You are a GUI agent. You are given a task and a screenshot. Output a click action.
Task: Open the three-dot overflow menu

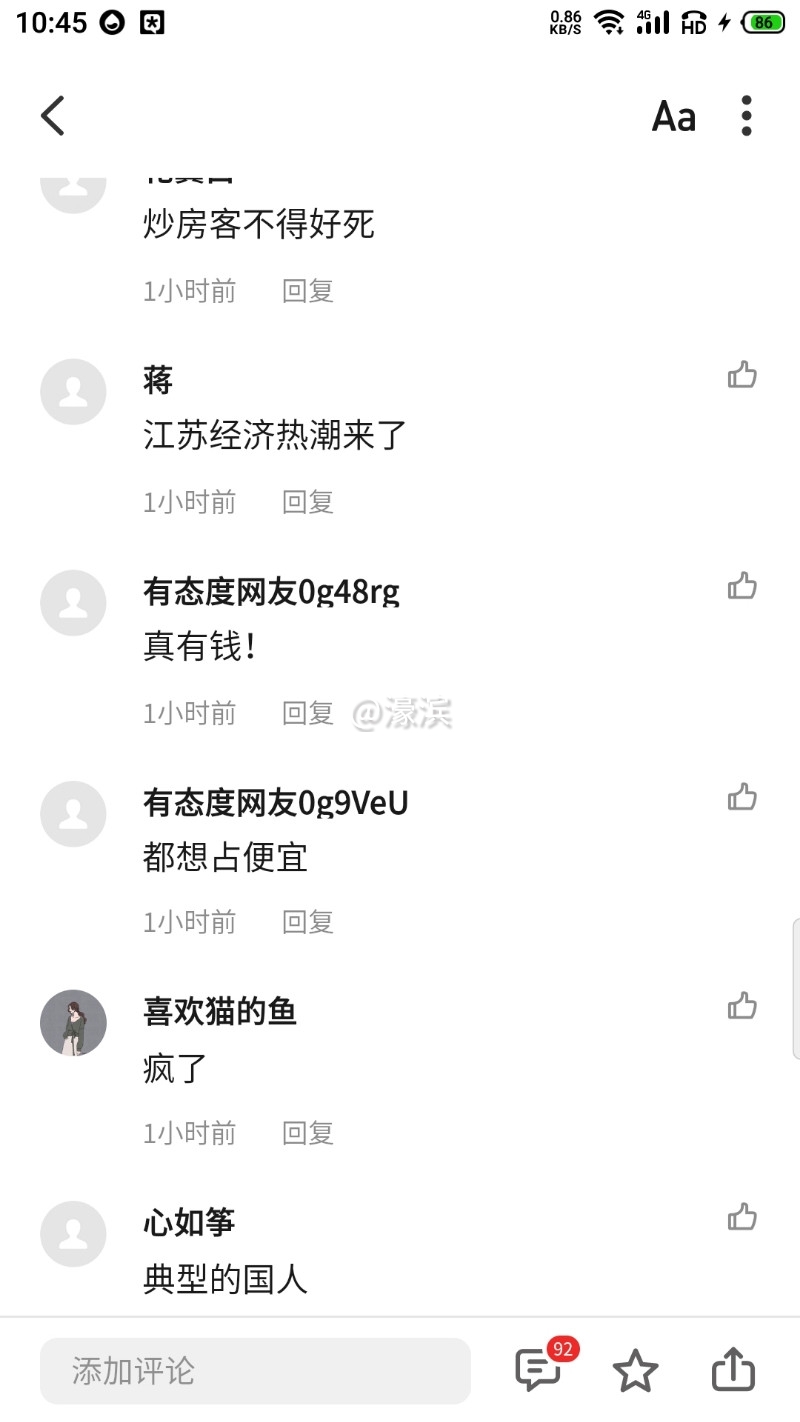point(746,116)
